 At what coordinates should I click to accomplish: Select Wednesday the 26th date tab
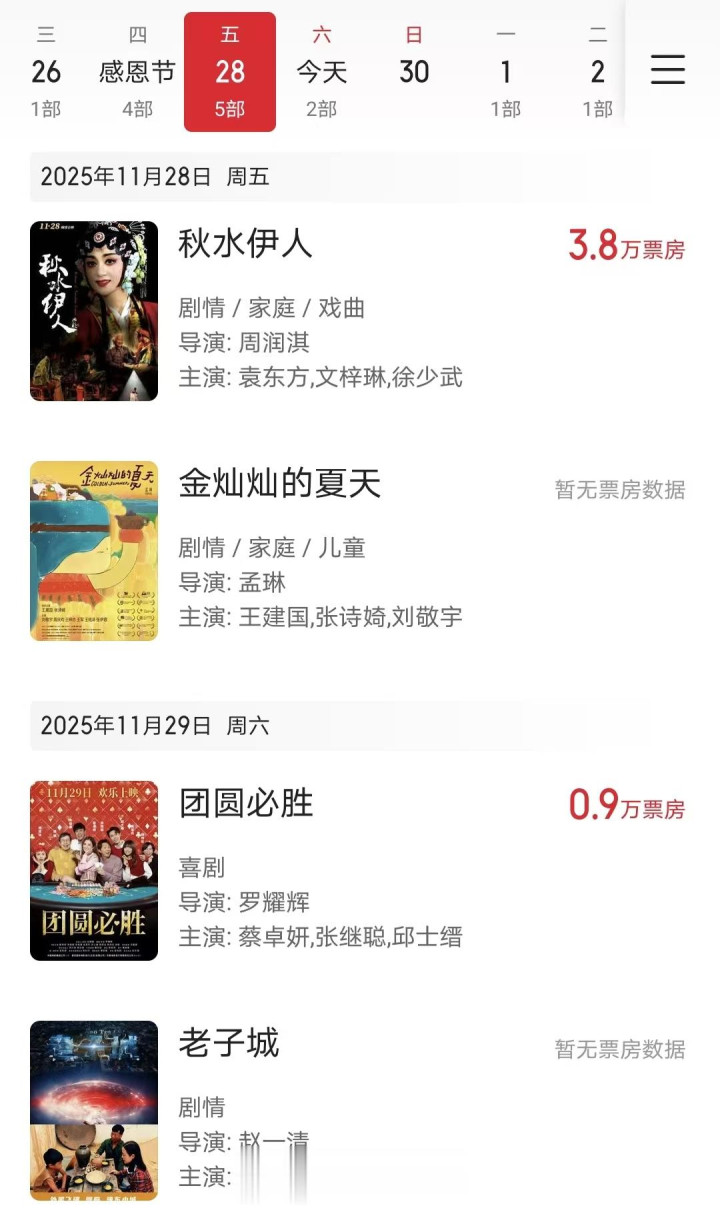coord(46,72)
